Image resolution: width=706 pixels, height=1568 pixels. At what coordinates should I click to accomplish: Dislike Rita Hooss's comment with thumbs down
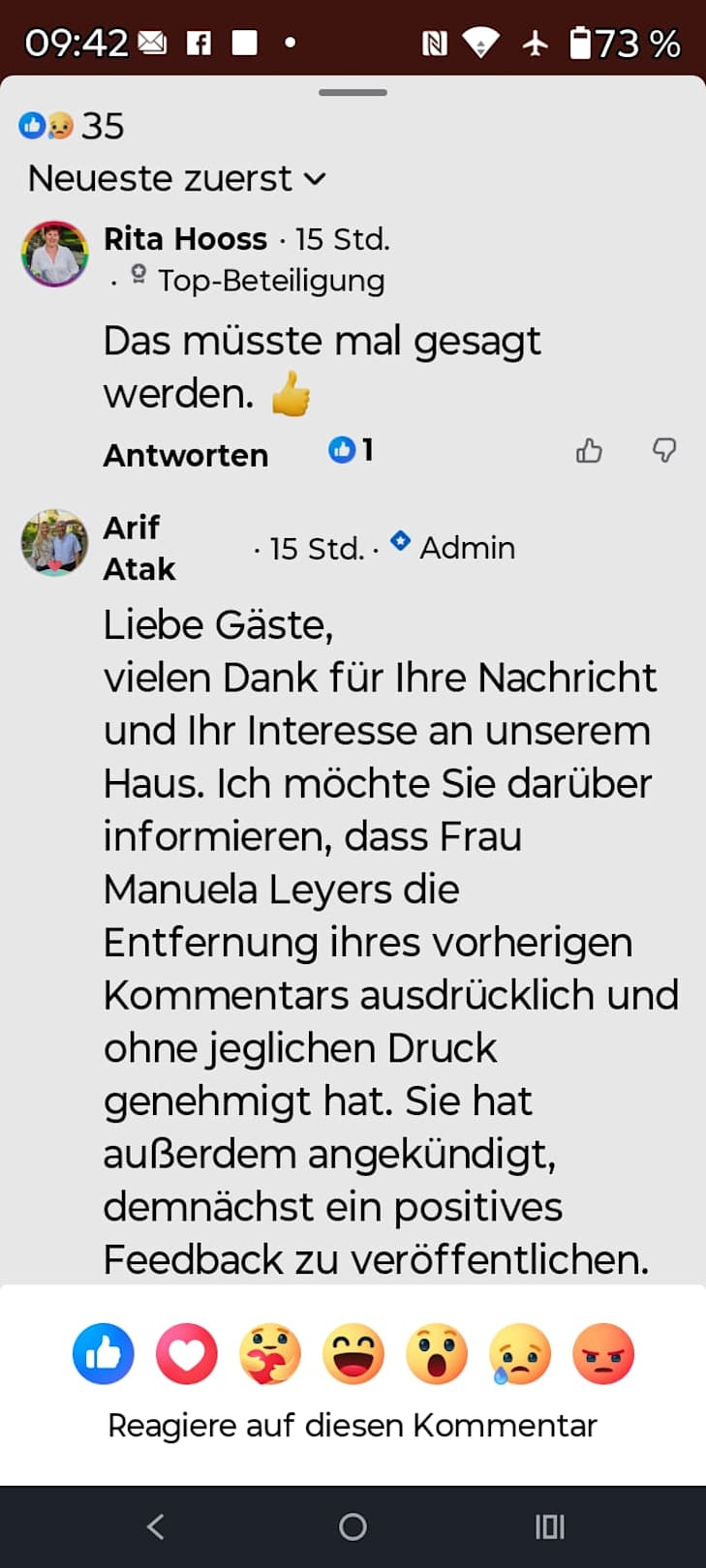664,450
